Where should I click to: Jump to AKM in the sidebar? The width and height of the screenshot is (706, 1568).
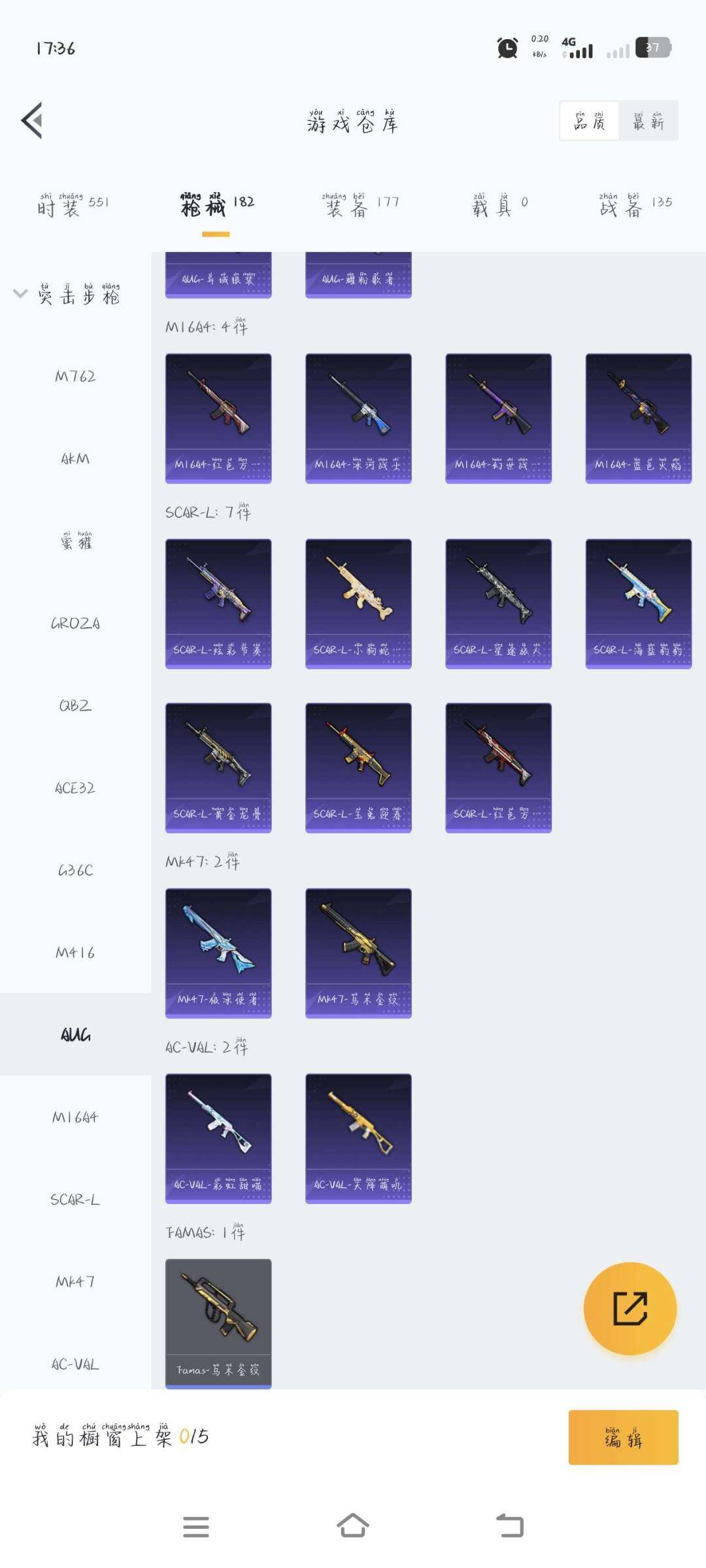click(x=75, y=459)
